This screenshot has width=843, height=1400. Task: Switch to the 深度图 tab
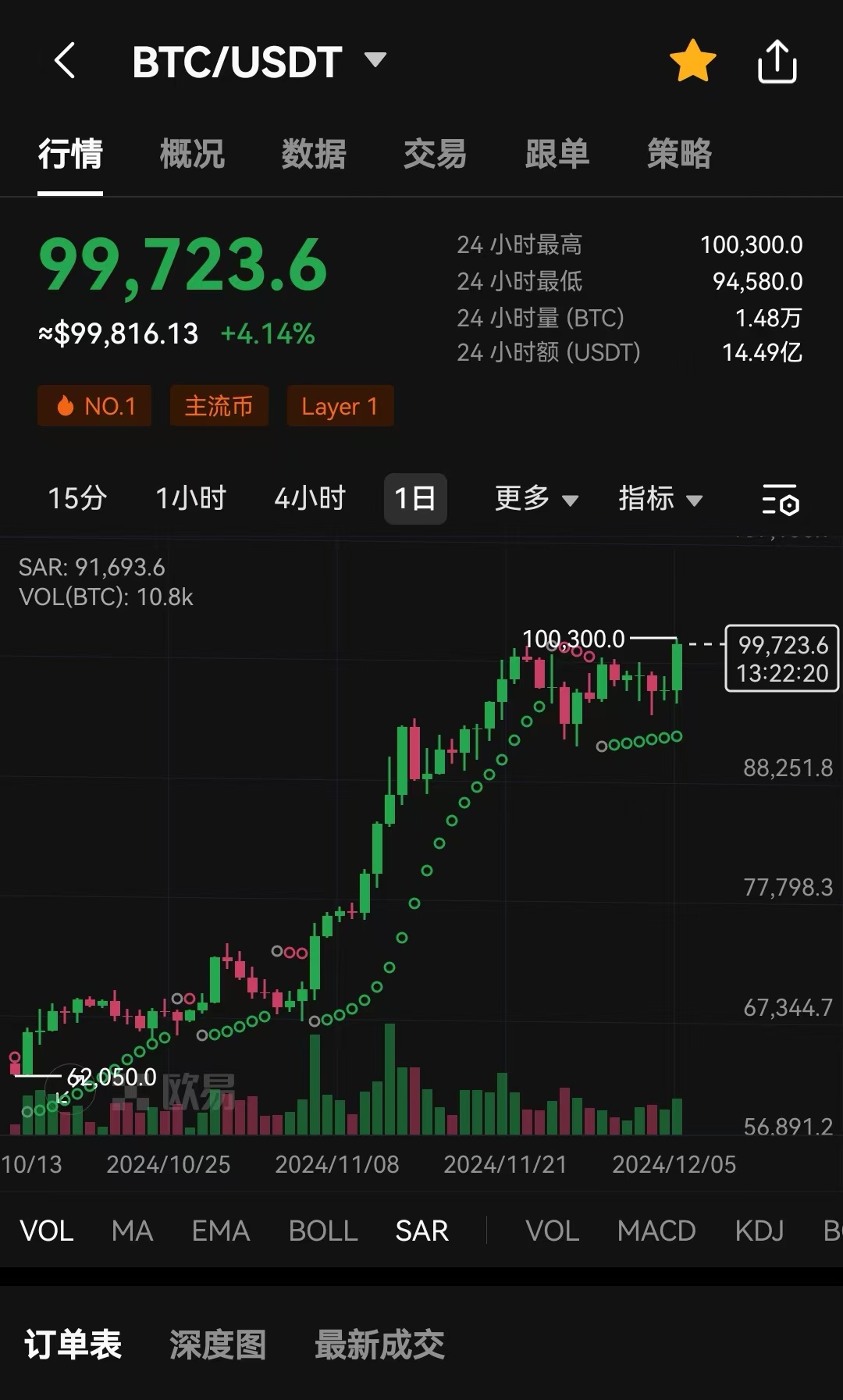tap(218, 1345)
